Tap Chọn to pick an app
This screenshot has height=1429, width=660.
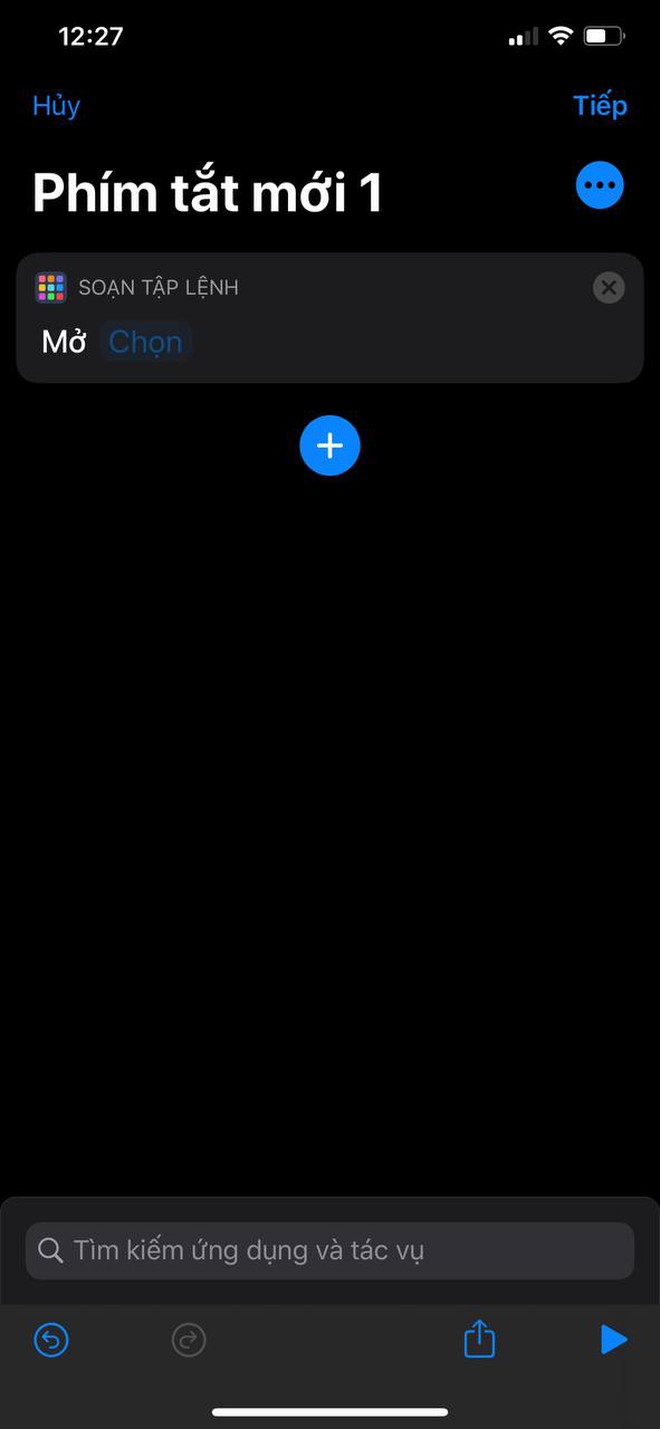pos(146,342)
